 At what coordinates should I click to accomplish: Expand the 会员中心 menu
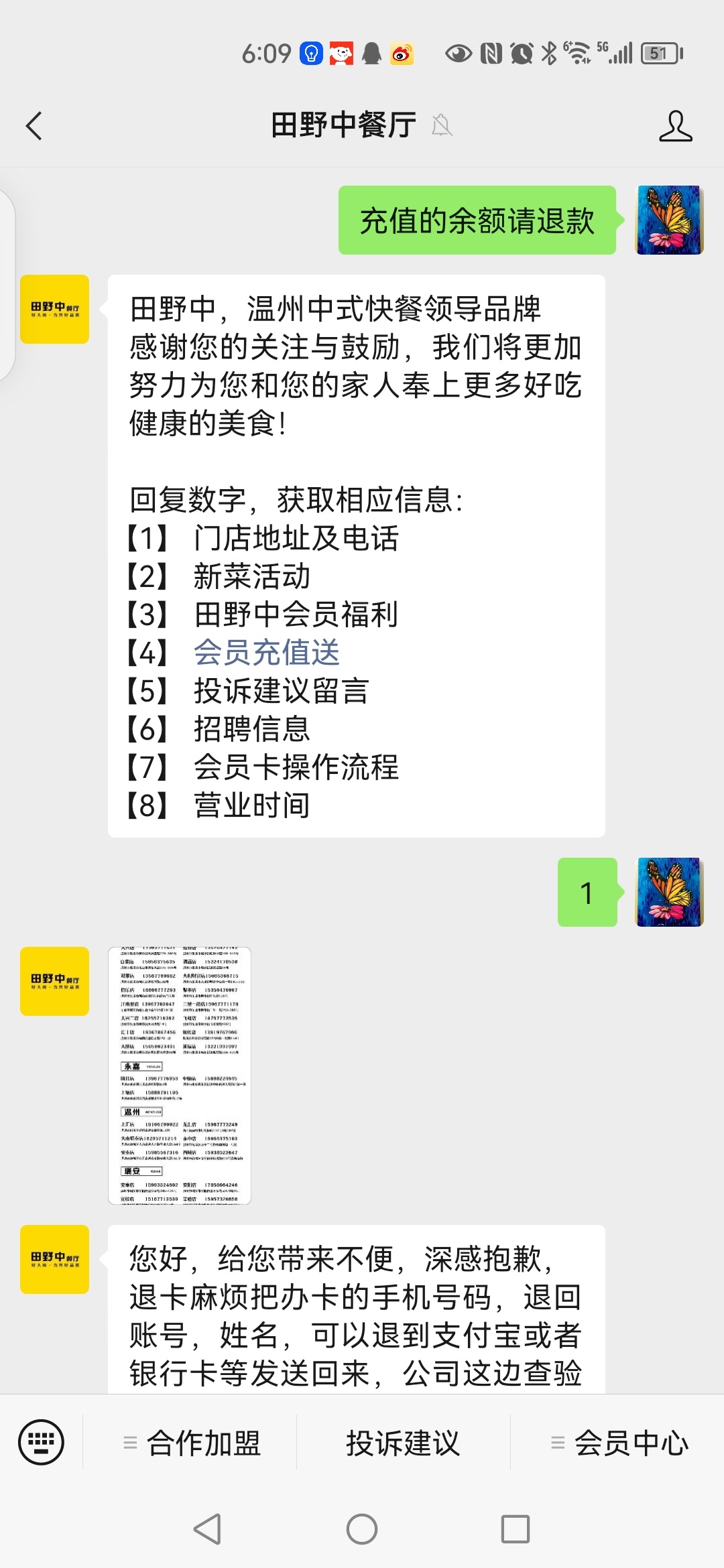619,1443
